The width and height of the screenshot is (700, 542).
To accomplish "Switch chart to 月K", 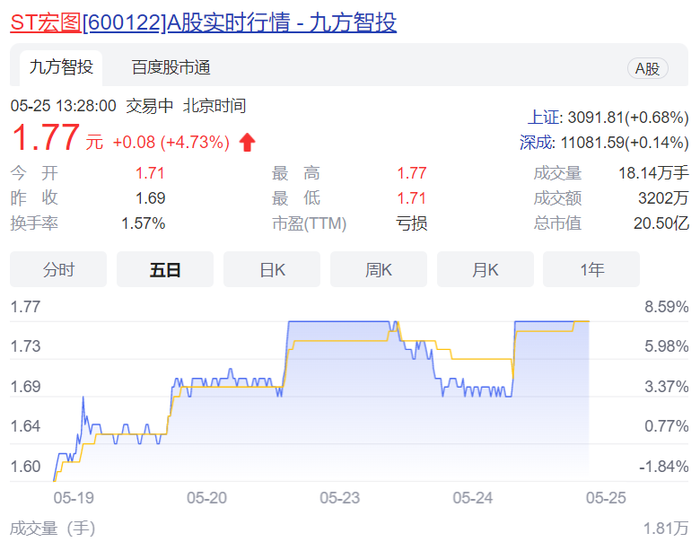I will tap(485, 269).
